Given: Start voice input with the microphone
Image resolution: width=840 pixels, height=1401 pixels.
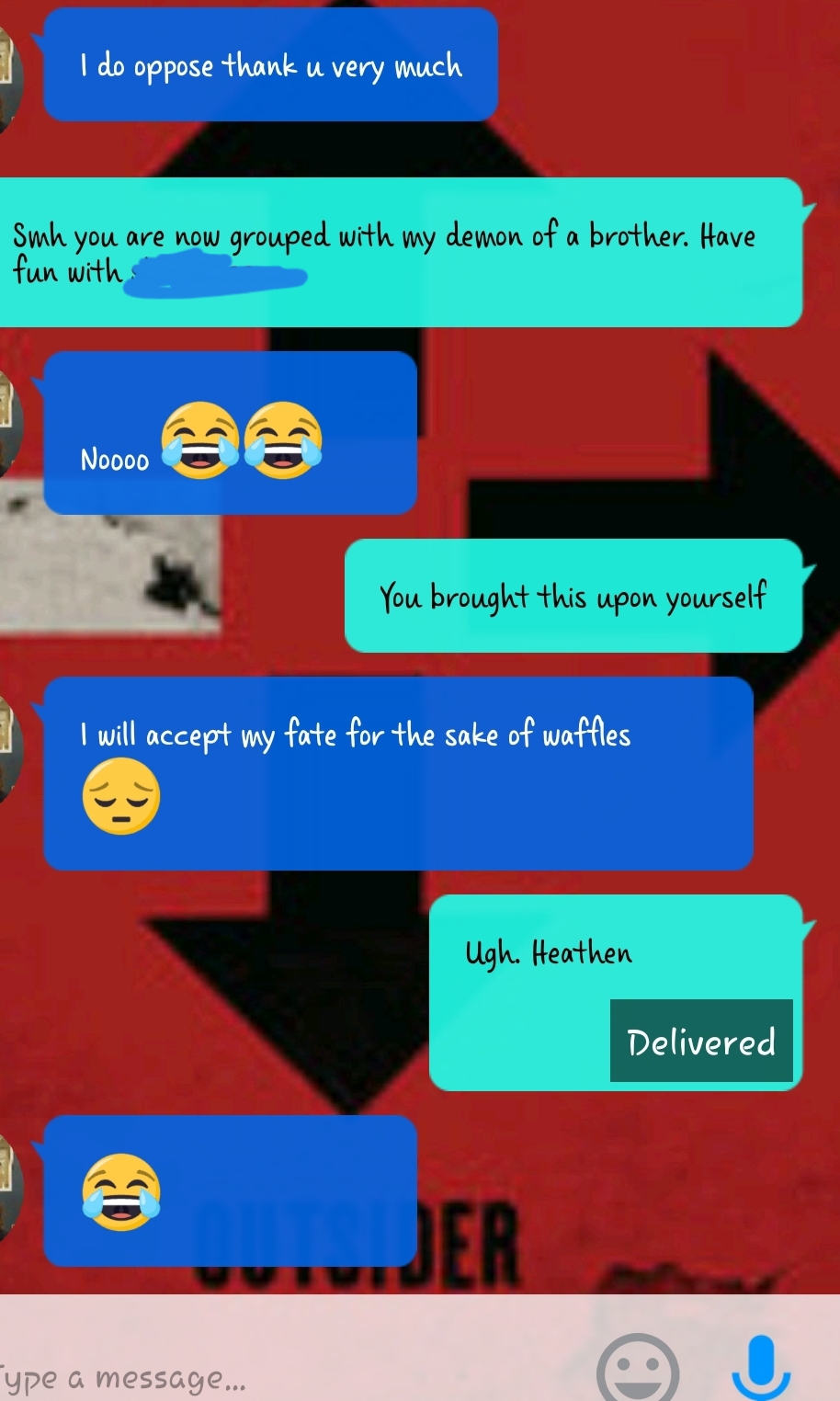Looking at the screenshot, I should click(761, 1368).
